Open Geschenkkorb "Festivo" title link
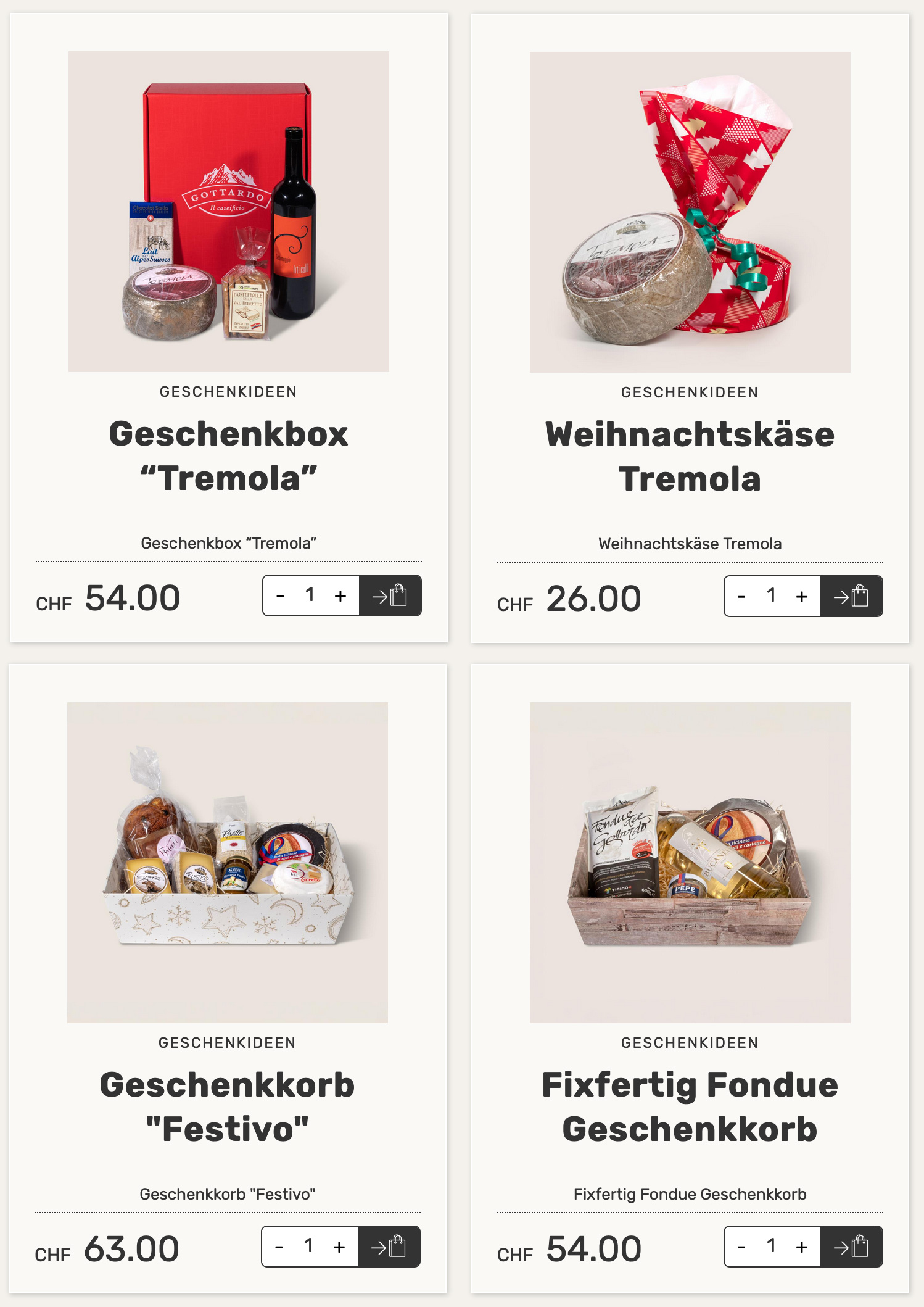 227,1107
